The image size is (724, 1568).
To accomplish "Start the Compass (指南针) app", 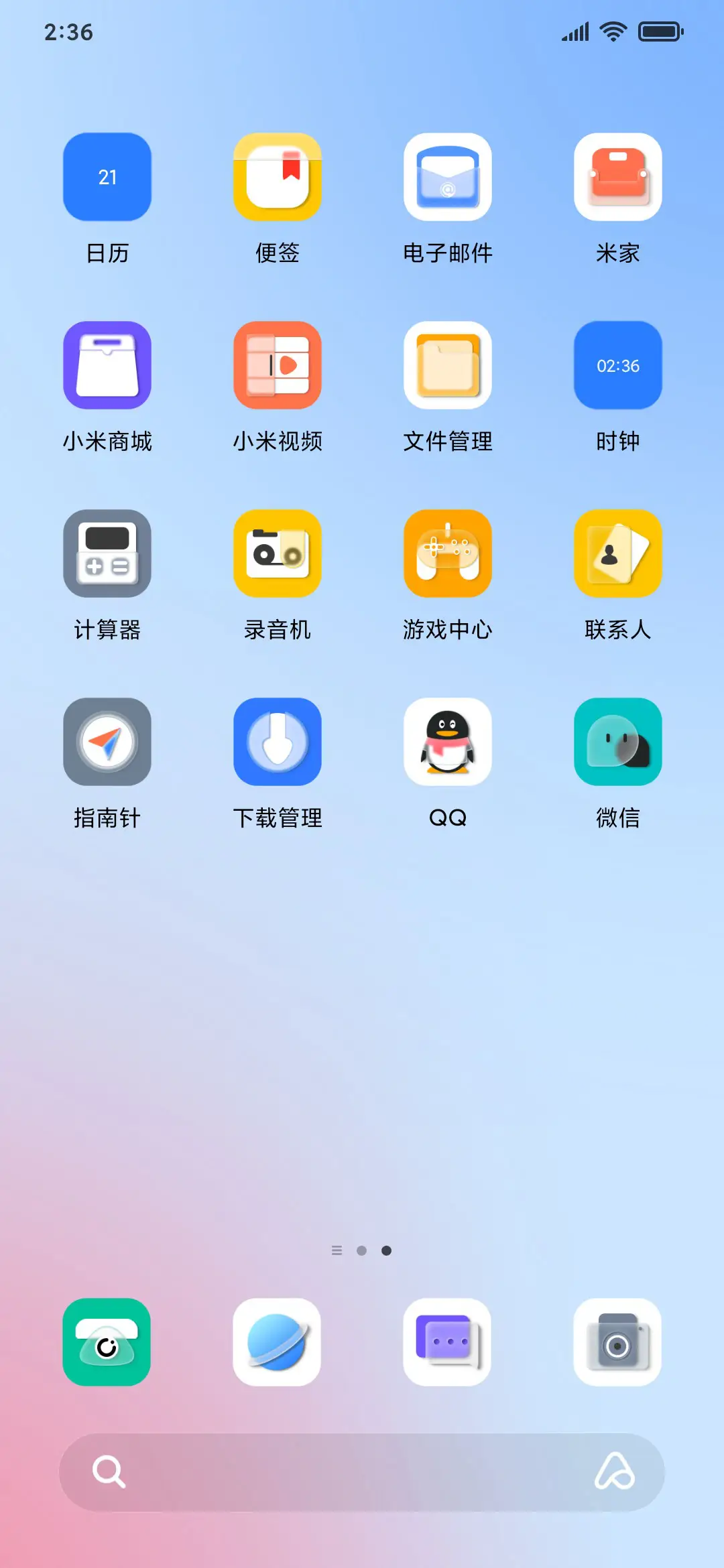I will (107, 742).
